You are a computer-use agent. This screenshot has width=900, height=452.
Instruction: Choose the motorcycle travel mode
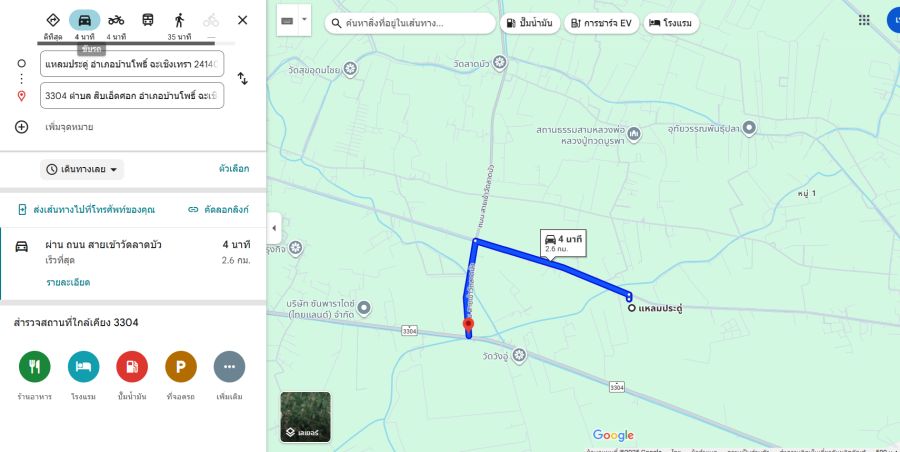tap(116, 20)
